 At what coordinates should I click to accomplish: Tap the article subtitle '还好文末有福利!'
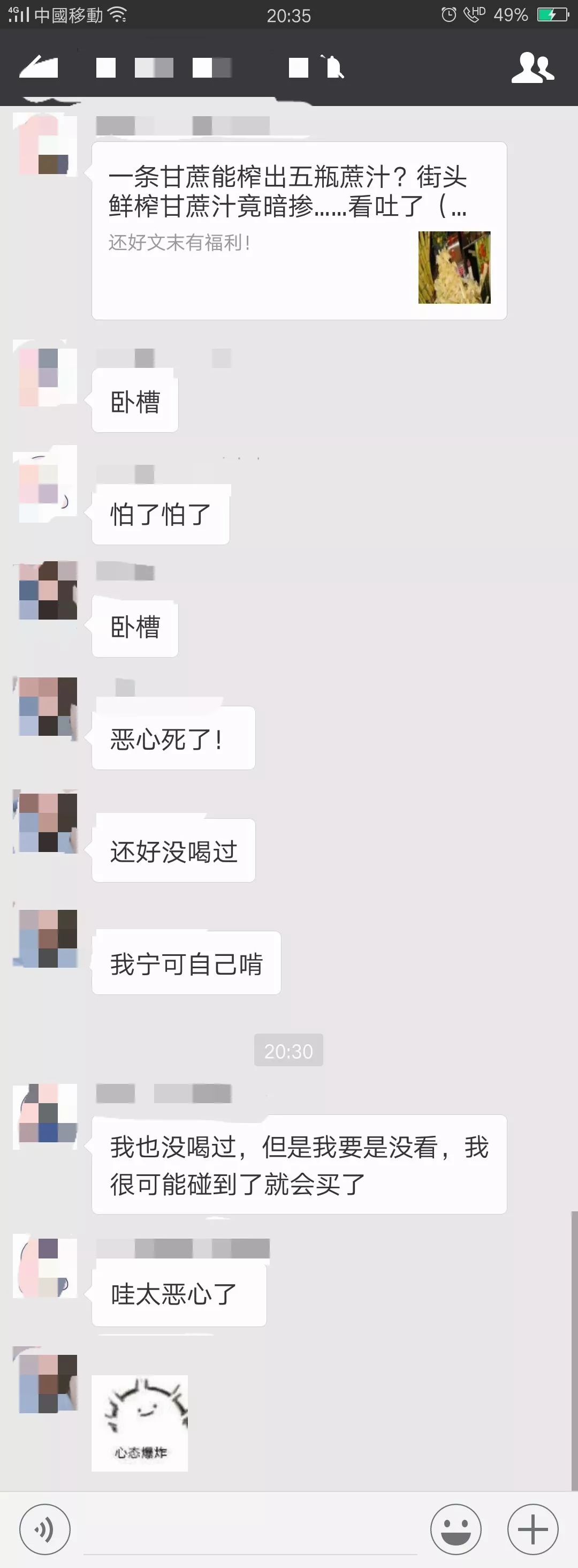point(179,242)
